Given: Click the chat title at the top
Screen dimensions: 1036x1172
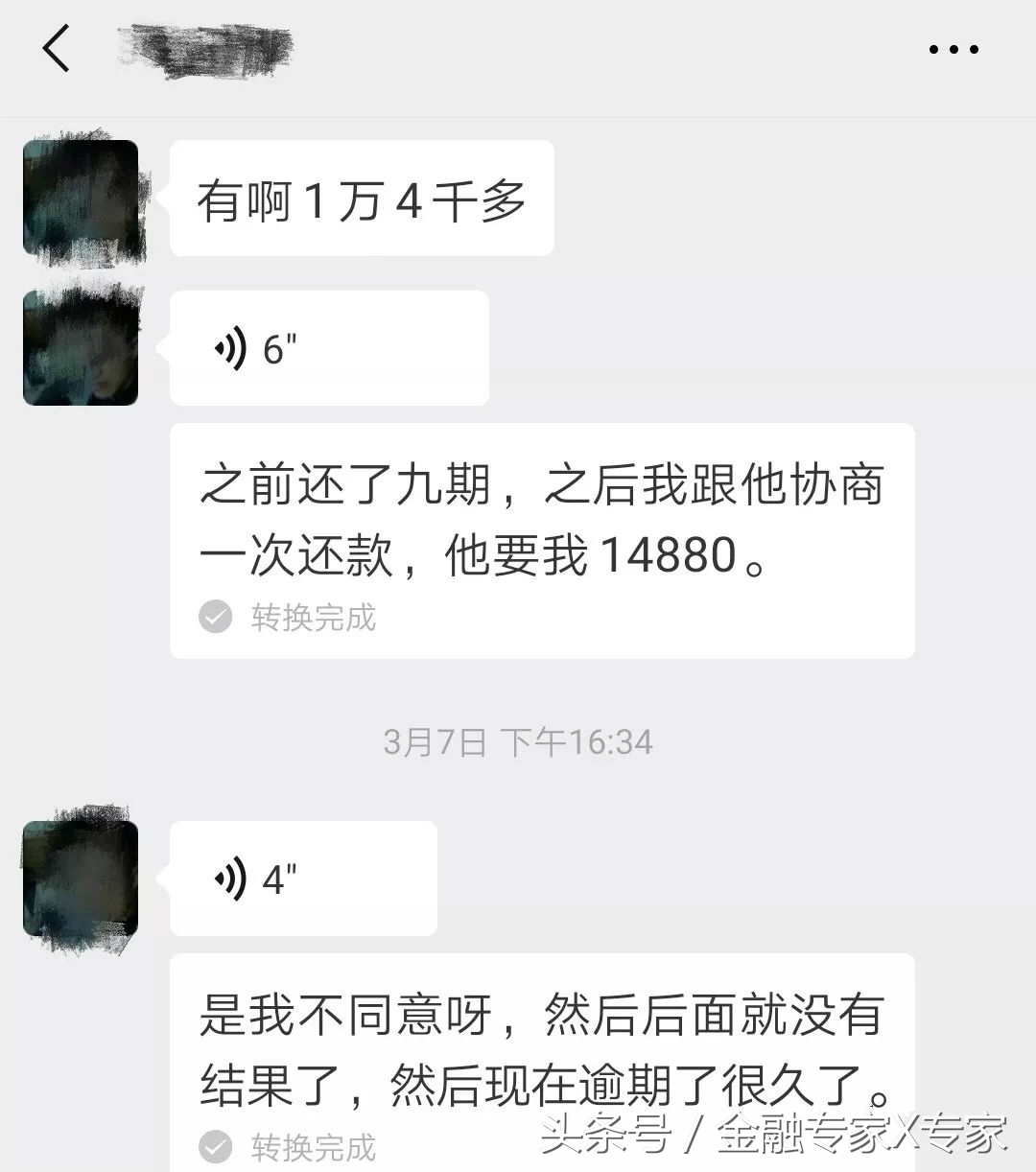Looking at the screenshot, I should click(206, 50).
